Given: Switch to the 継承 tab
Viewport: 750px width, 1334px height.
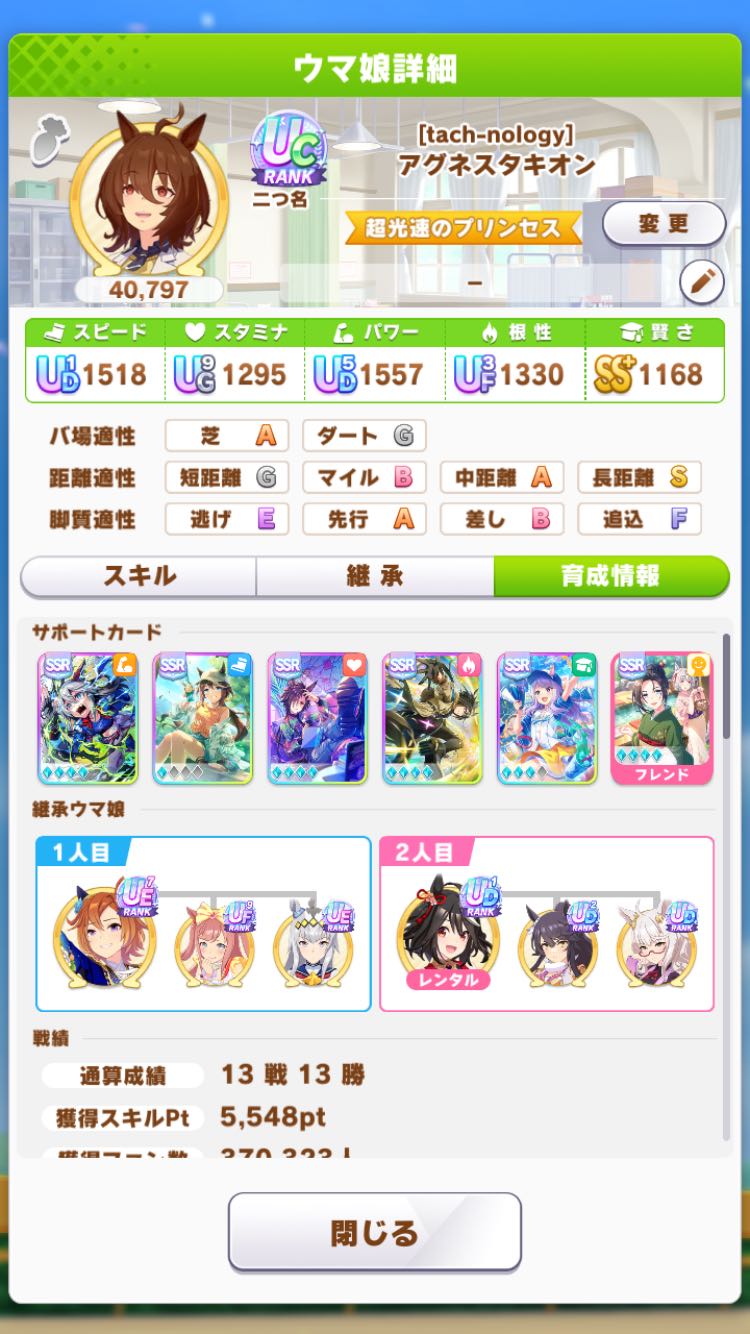Looking at the screenshot, I should coord(375,576).
